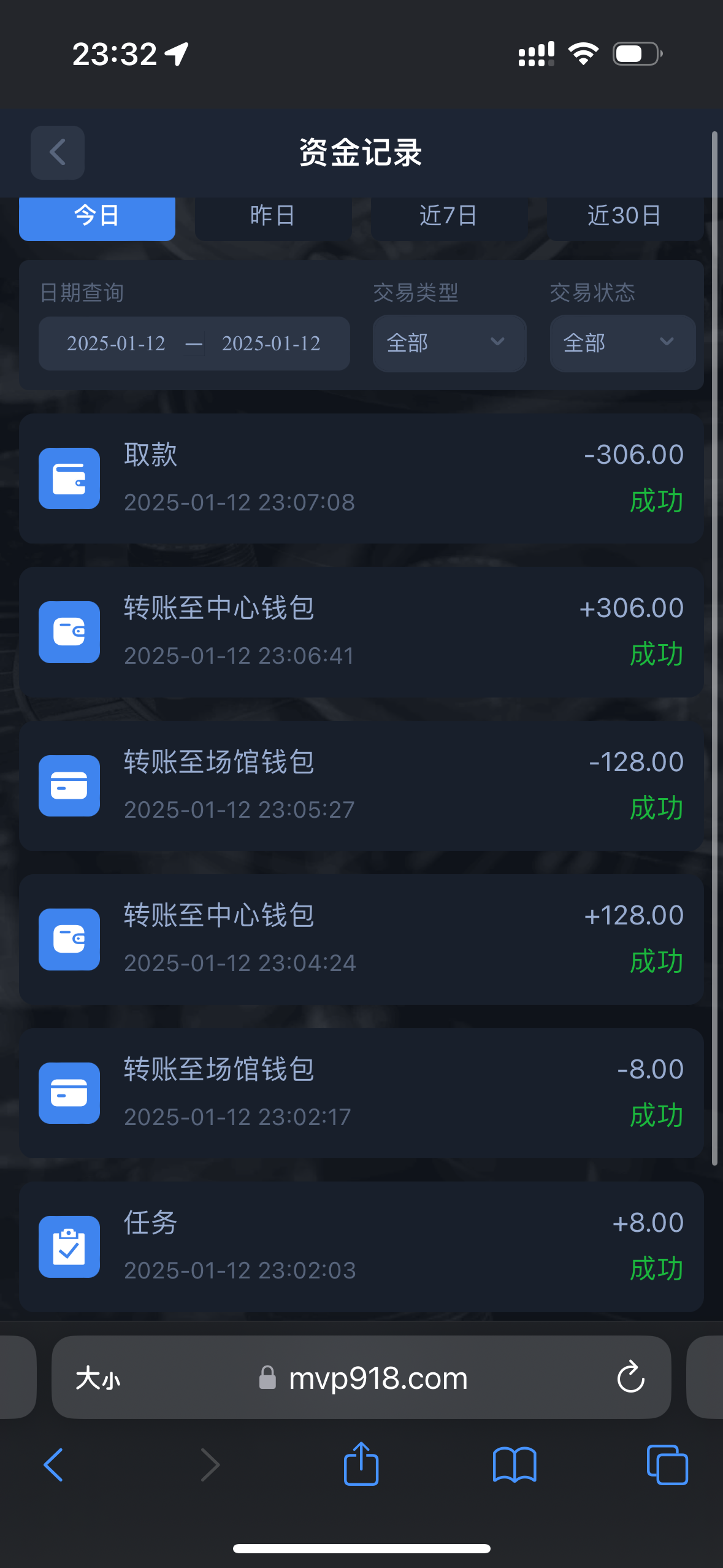Viewport: 723px width, 1568px height.
Task: Pick the end date in 日期查询
Action: click(271, 344)
